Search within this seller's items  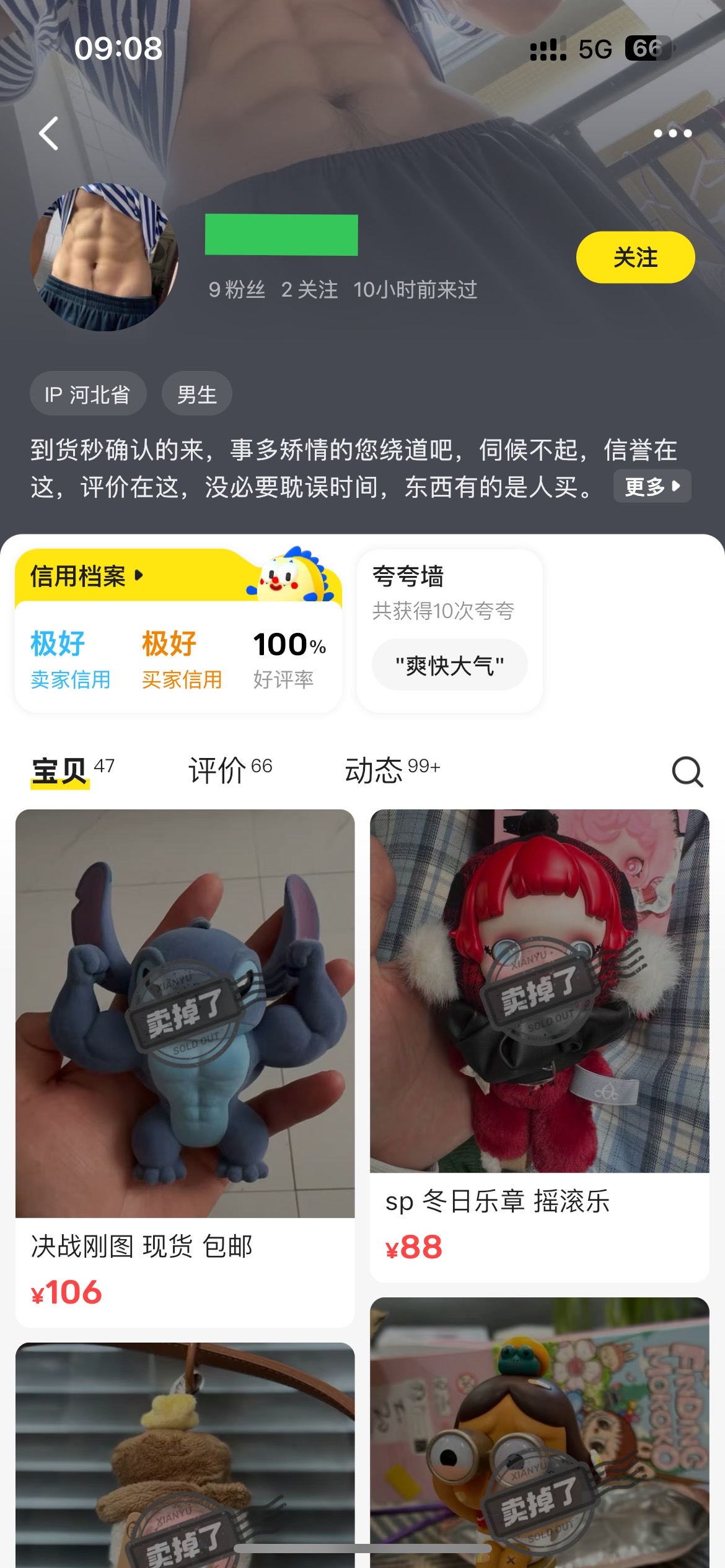point(687,772)
